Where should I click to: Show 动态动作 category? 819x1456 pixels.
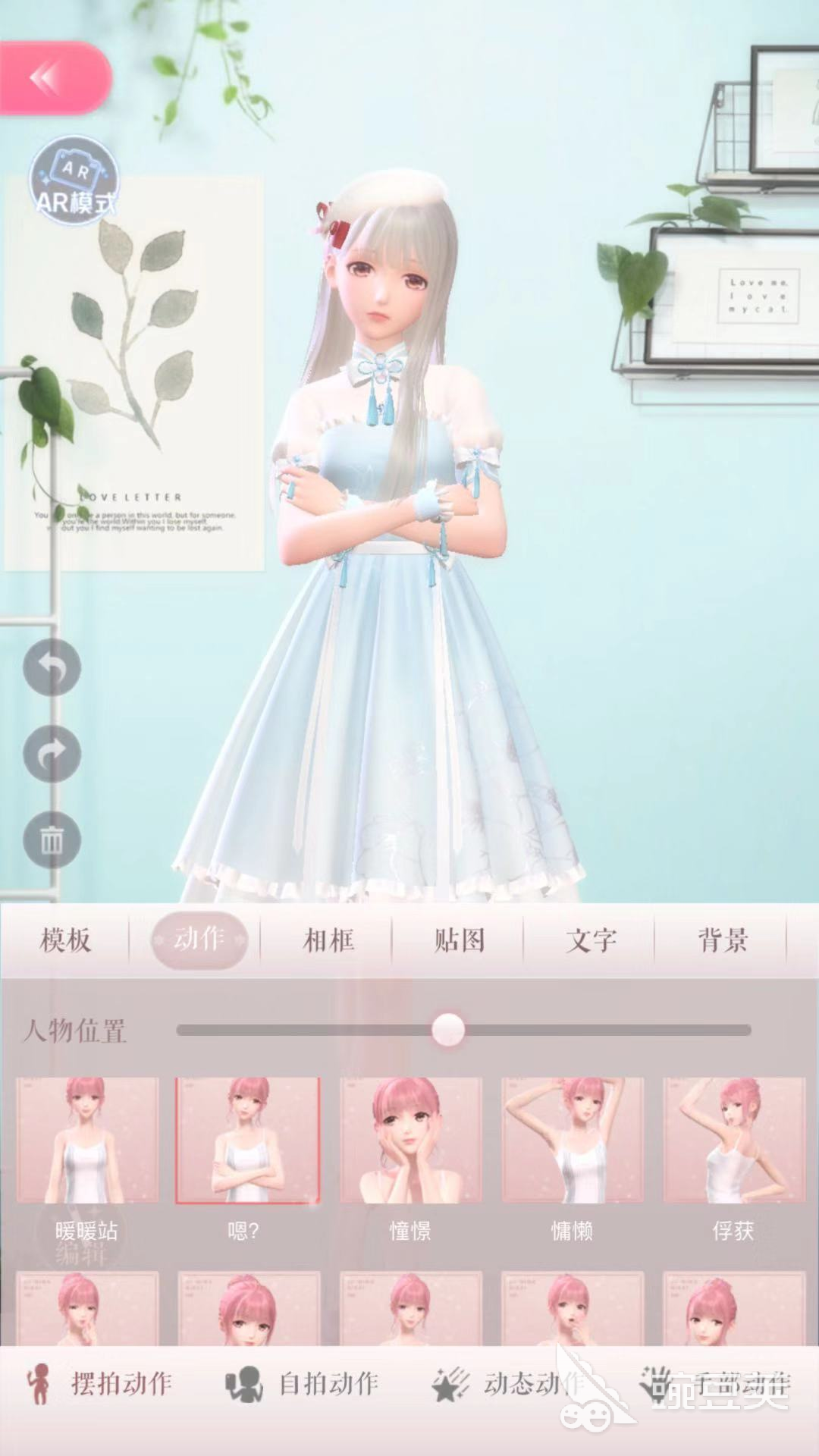(x=508, y=1384)
